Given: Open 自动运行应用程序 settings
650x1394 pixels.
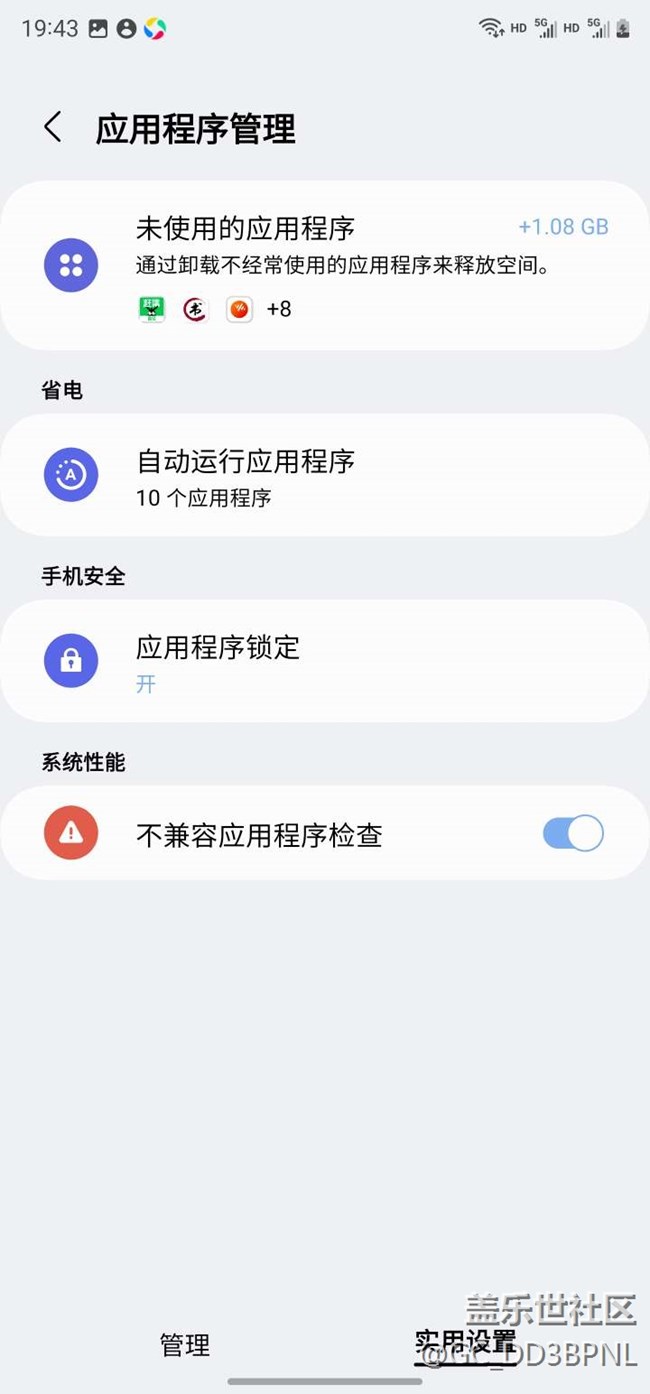Looking at the screenshot, I should (324, 475).
